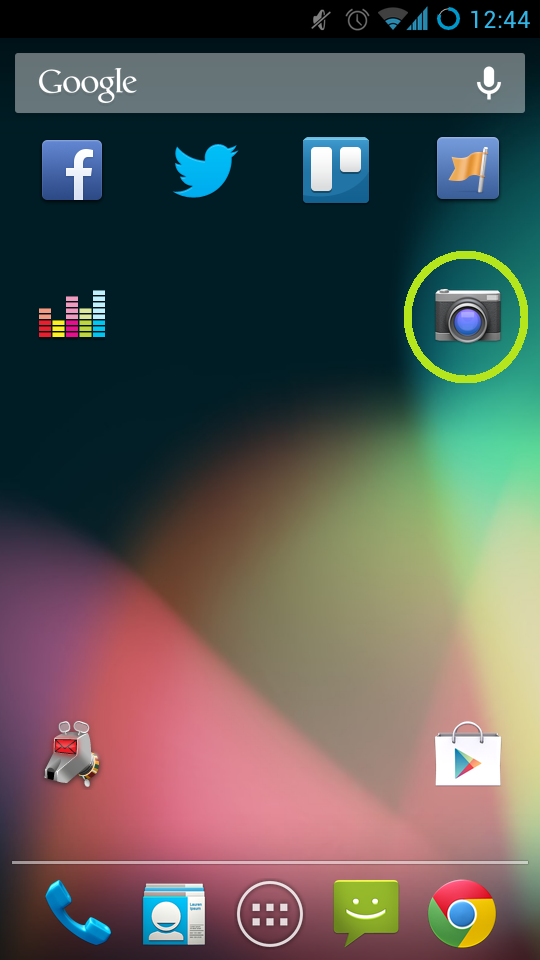This screenshot has height=960, width=540.
Task: Open the Camera app
Action: [x=468, y=315]
